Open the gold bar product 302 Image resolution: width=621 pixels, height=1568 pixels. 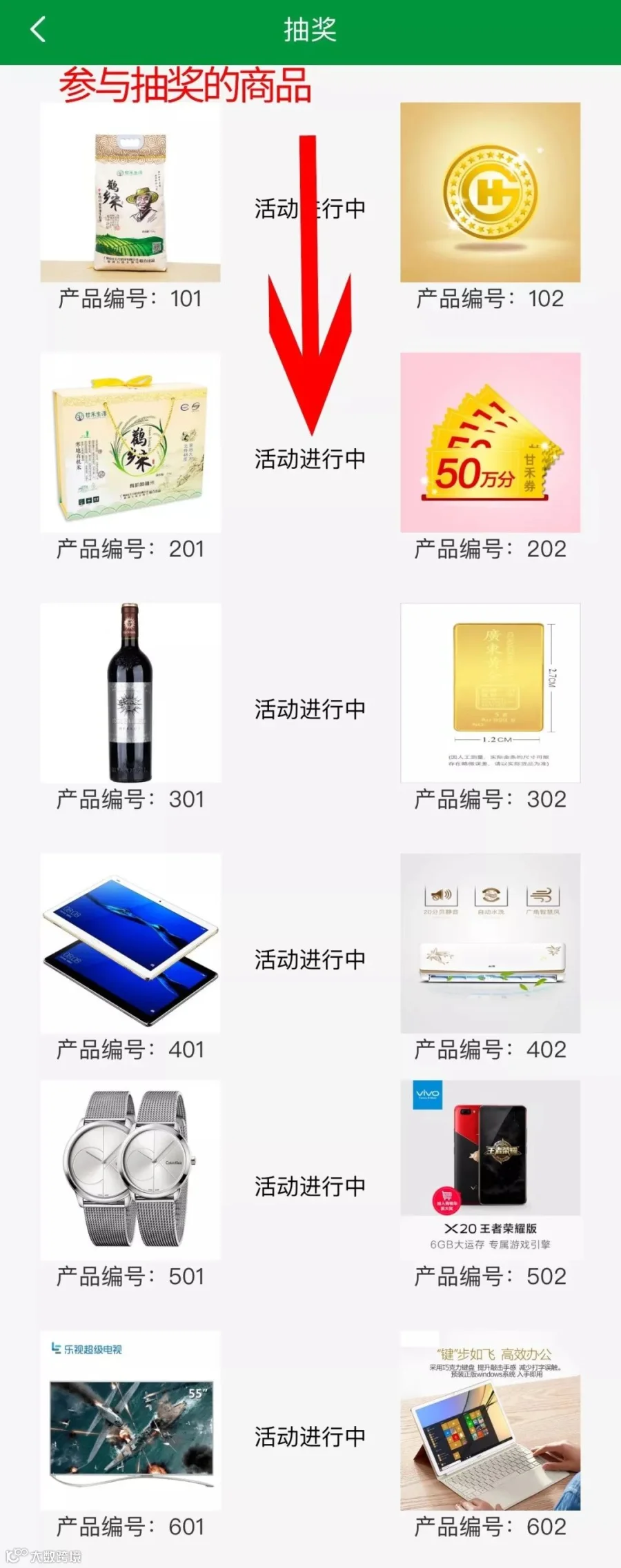click(491, 693)
